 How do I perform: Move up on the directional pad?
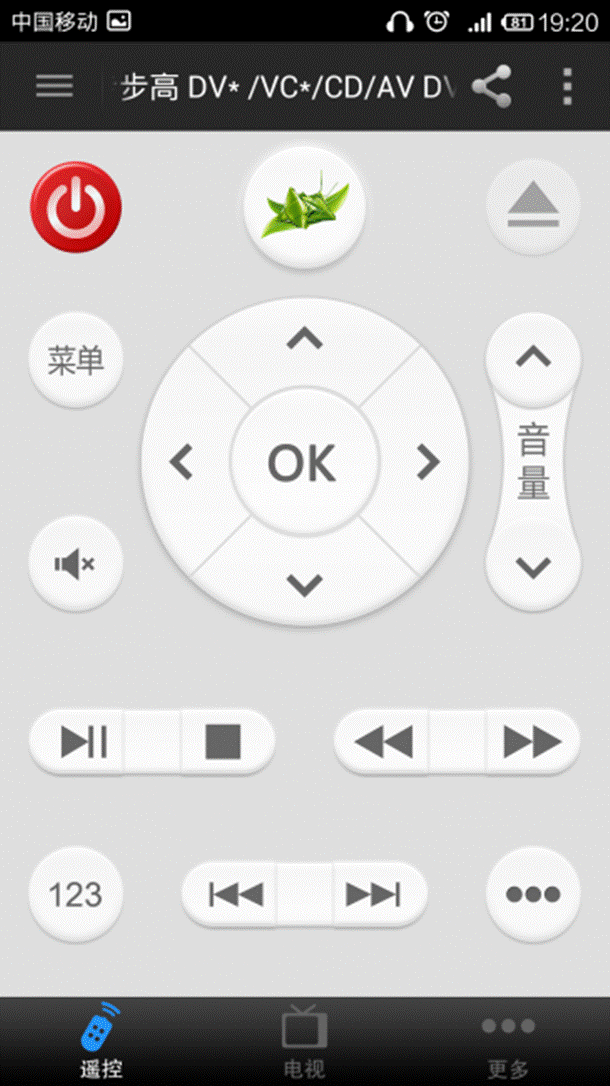[x=305, y=339]
